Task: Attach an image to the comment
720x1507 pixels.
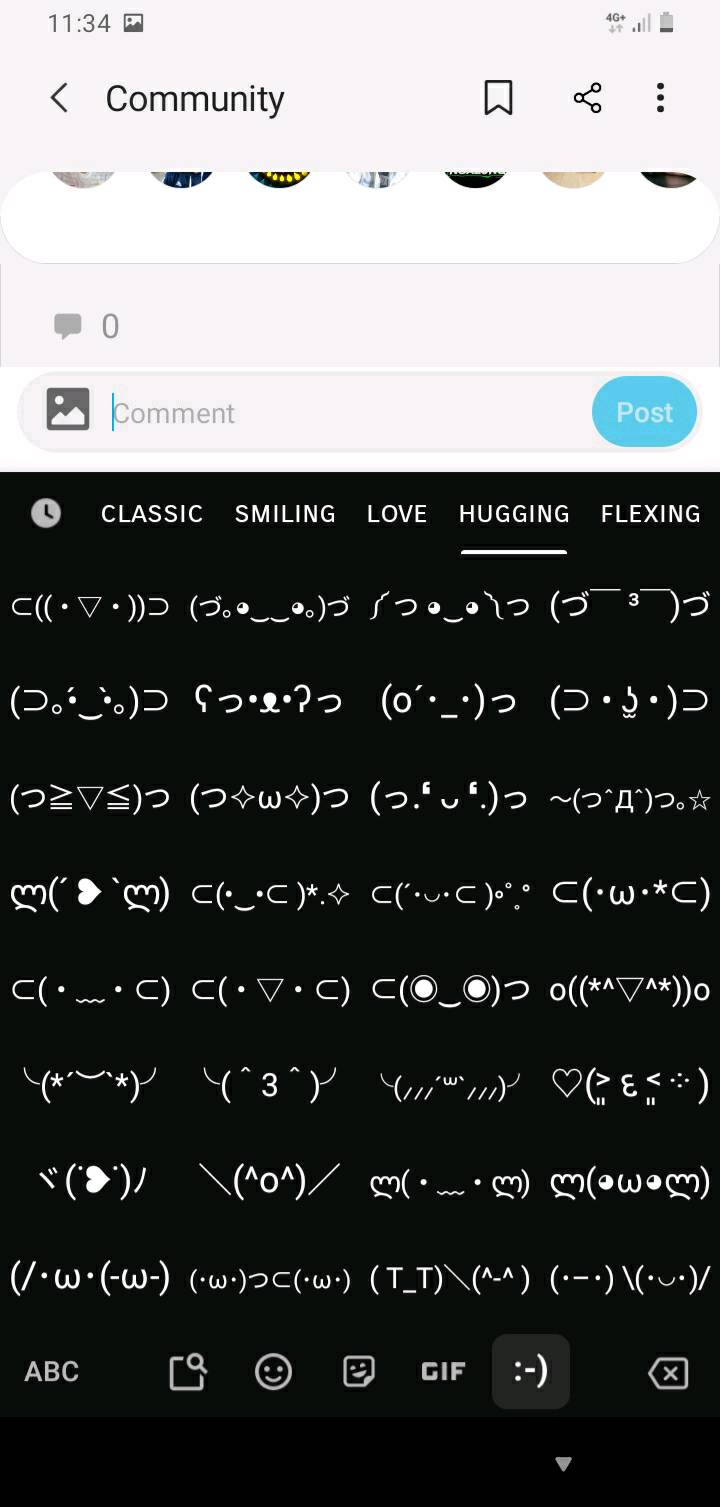Action: pyautogui.click(x=68, y=410)
